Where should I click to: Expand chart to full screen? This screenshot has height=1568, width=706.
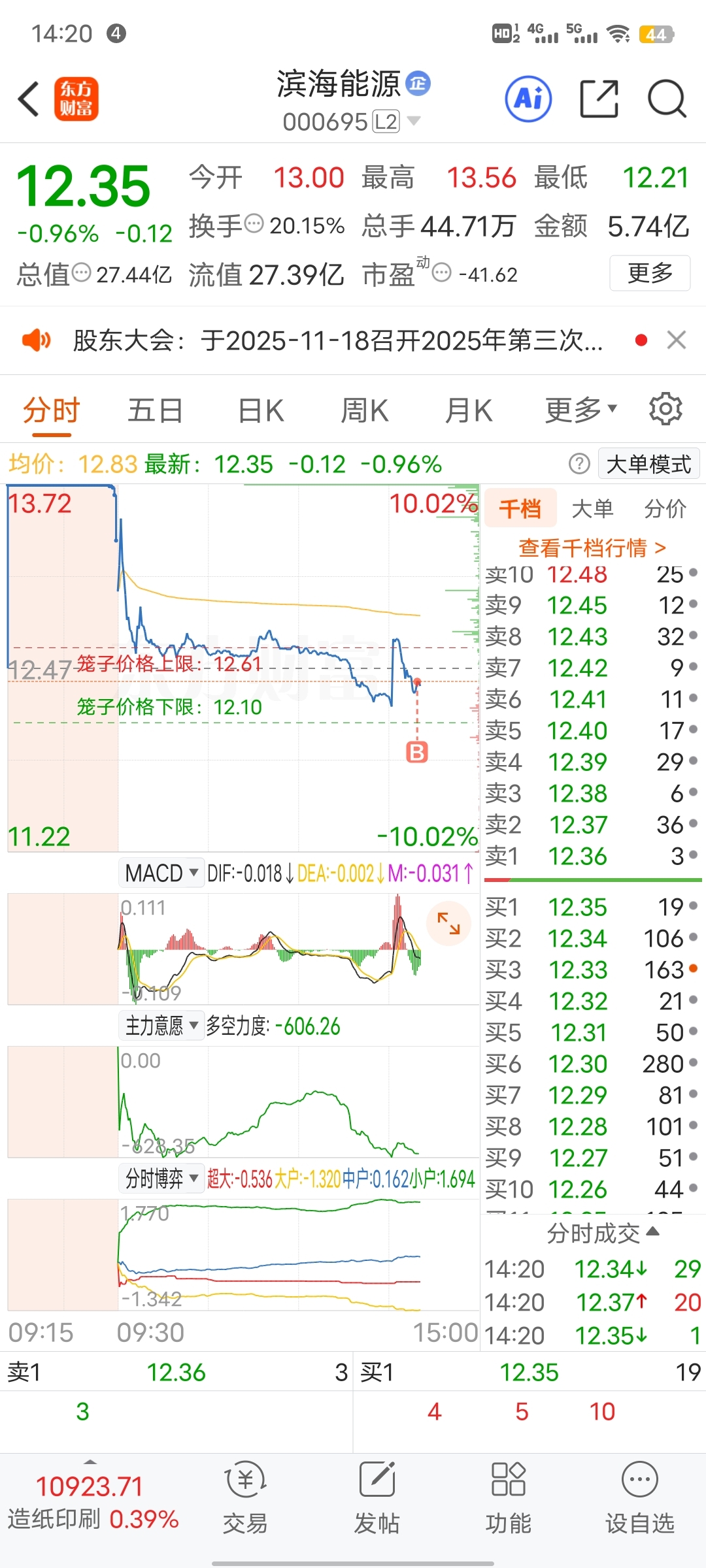point(448,923)
